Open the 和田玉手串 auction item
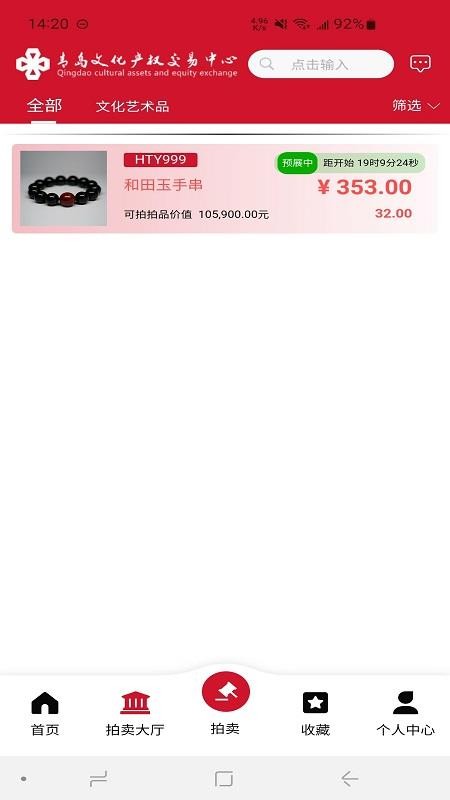The width and height of the screenshot is (450, 800). tap(224, 189)
